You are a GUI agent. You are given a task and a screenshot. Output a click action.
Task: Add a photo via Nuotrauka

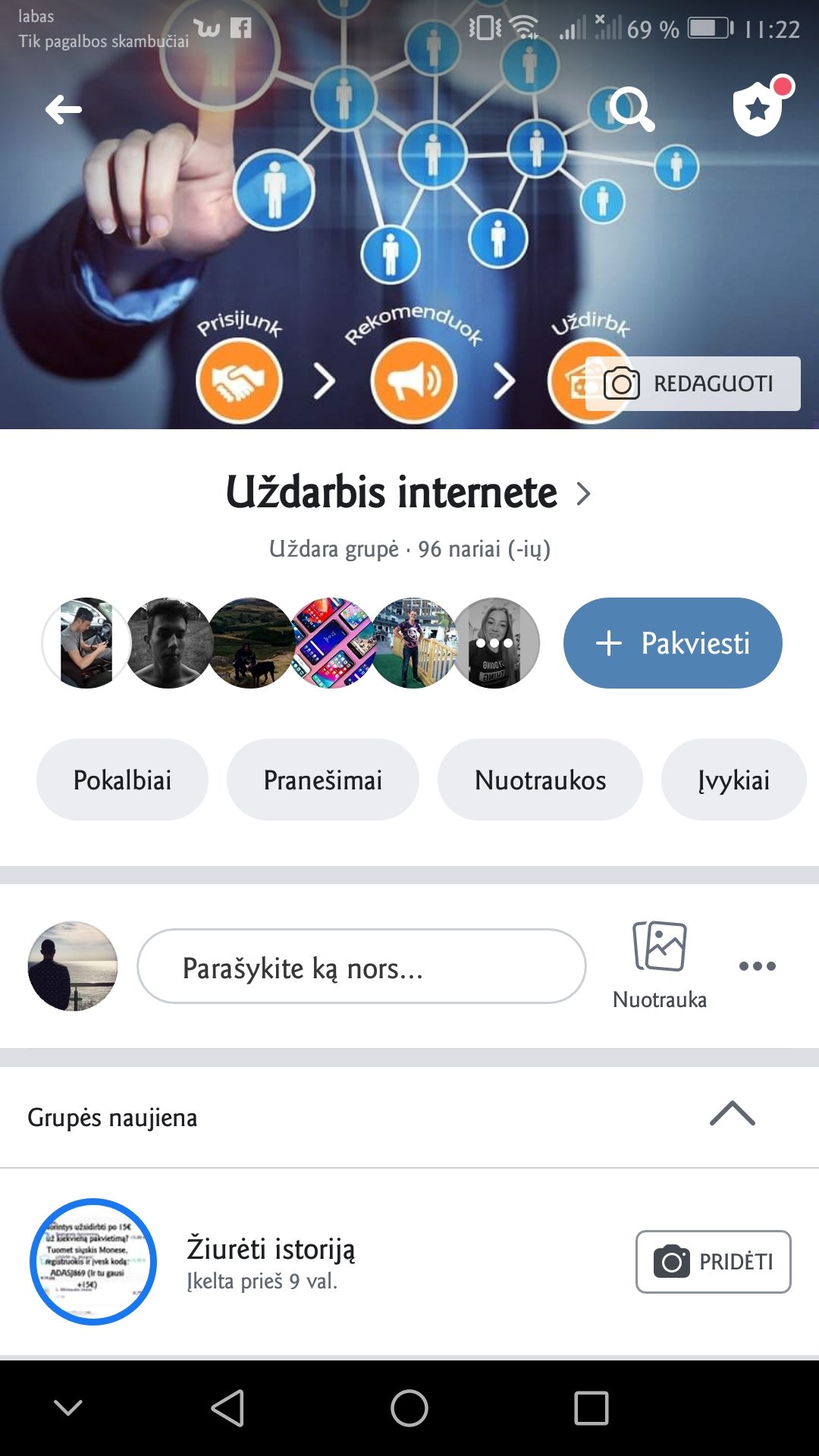(660, 965)
